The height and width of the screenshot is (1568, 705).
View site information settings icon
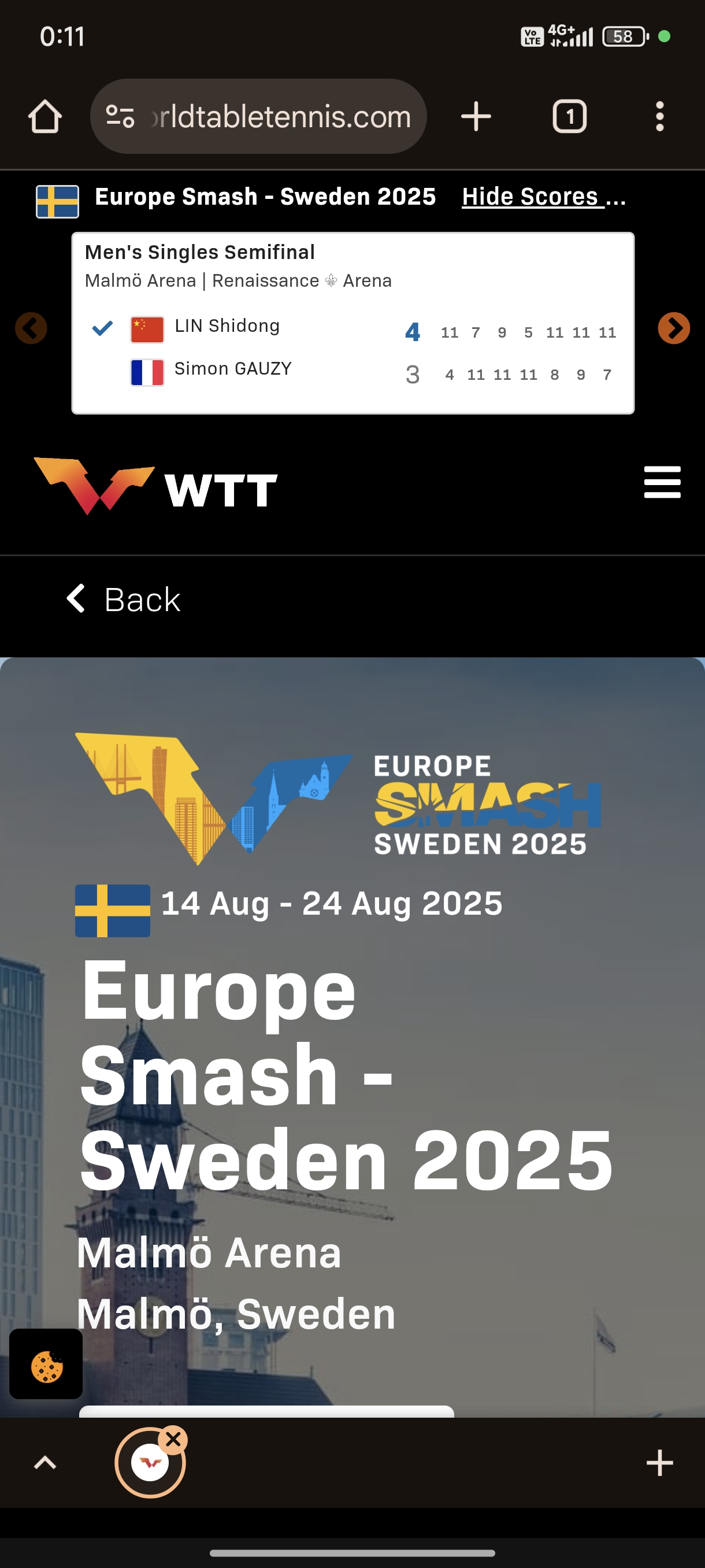[x=120, y=116]
